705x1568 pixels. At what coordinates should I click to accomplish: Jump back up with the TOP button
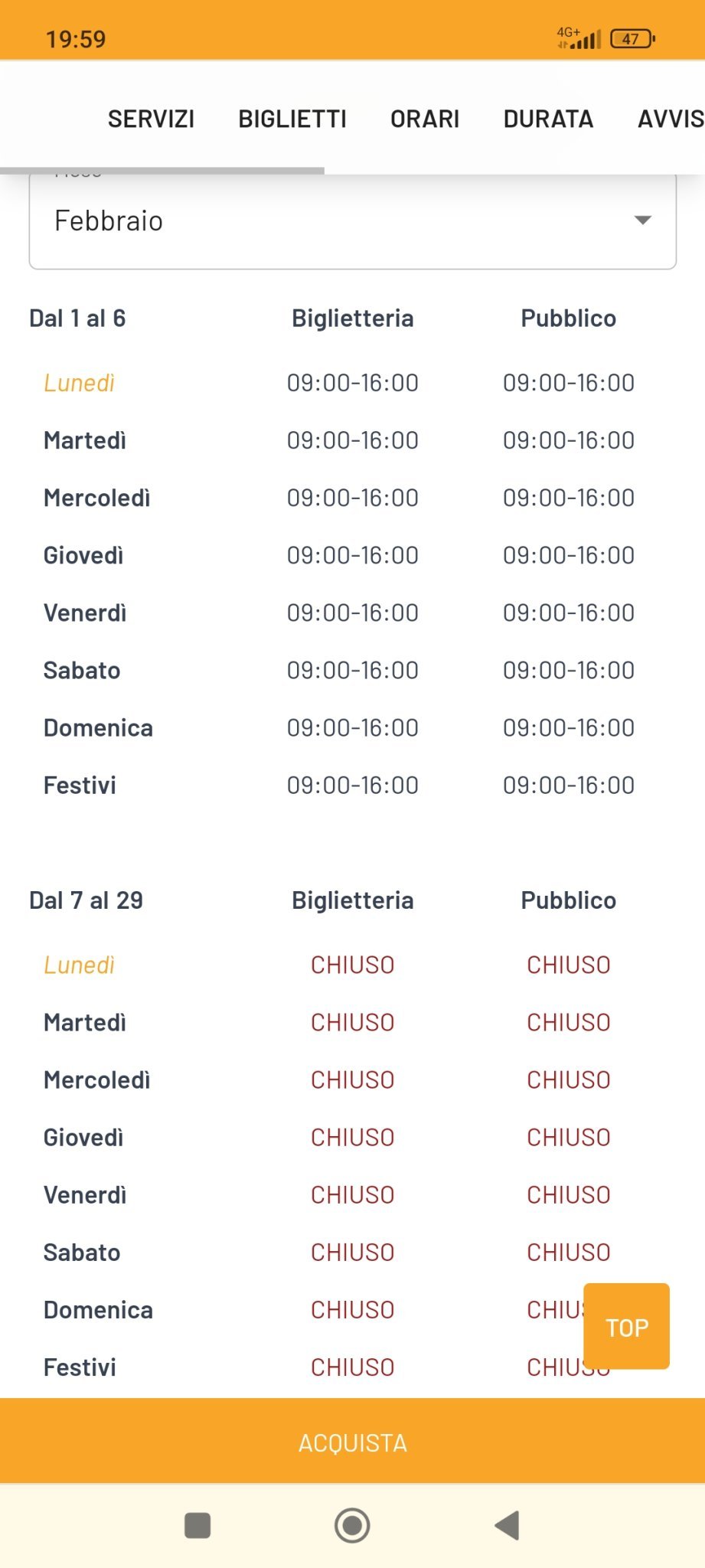point(626,1327)
